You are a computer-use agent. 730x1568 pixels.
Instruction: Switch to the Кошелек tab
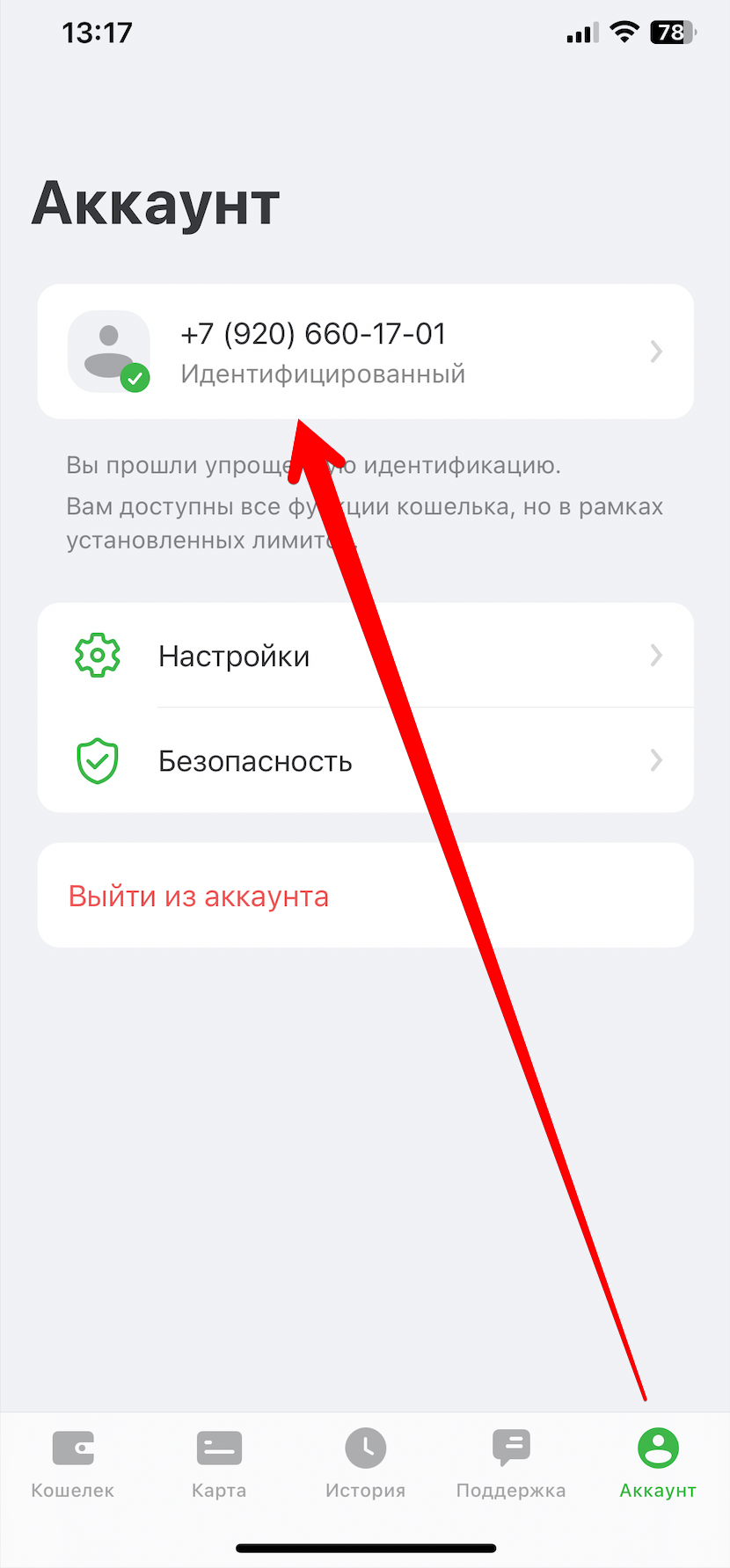(x=73, y=1463)
